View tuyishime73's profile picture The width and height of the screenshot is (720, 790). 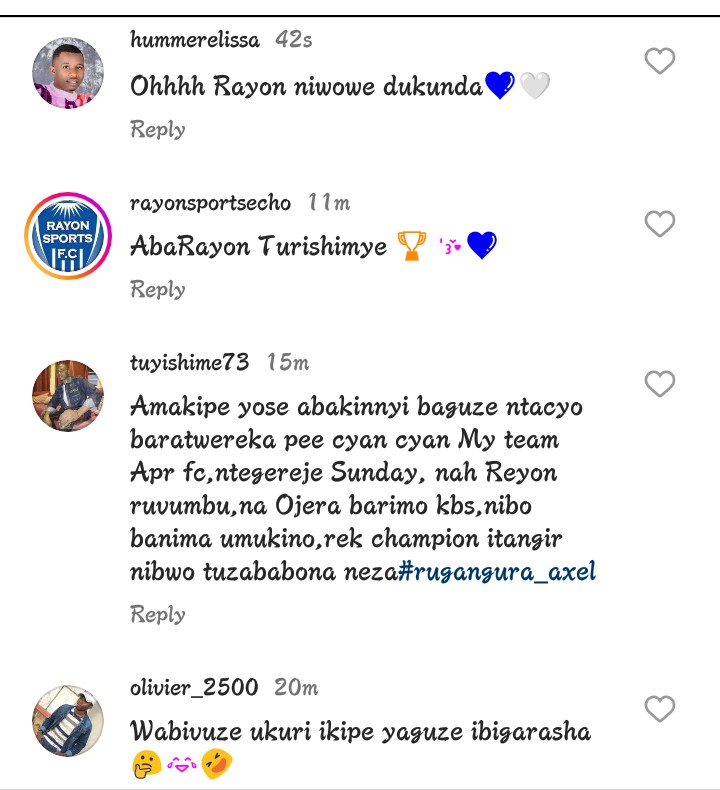pos(68,396)
